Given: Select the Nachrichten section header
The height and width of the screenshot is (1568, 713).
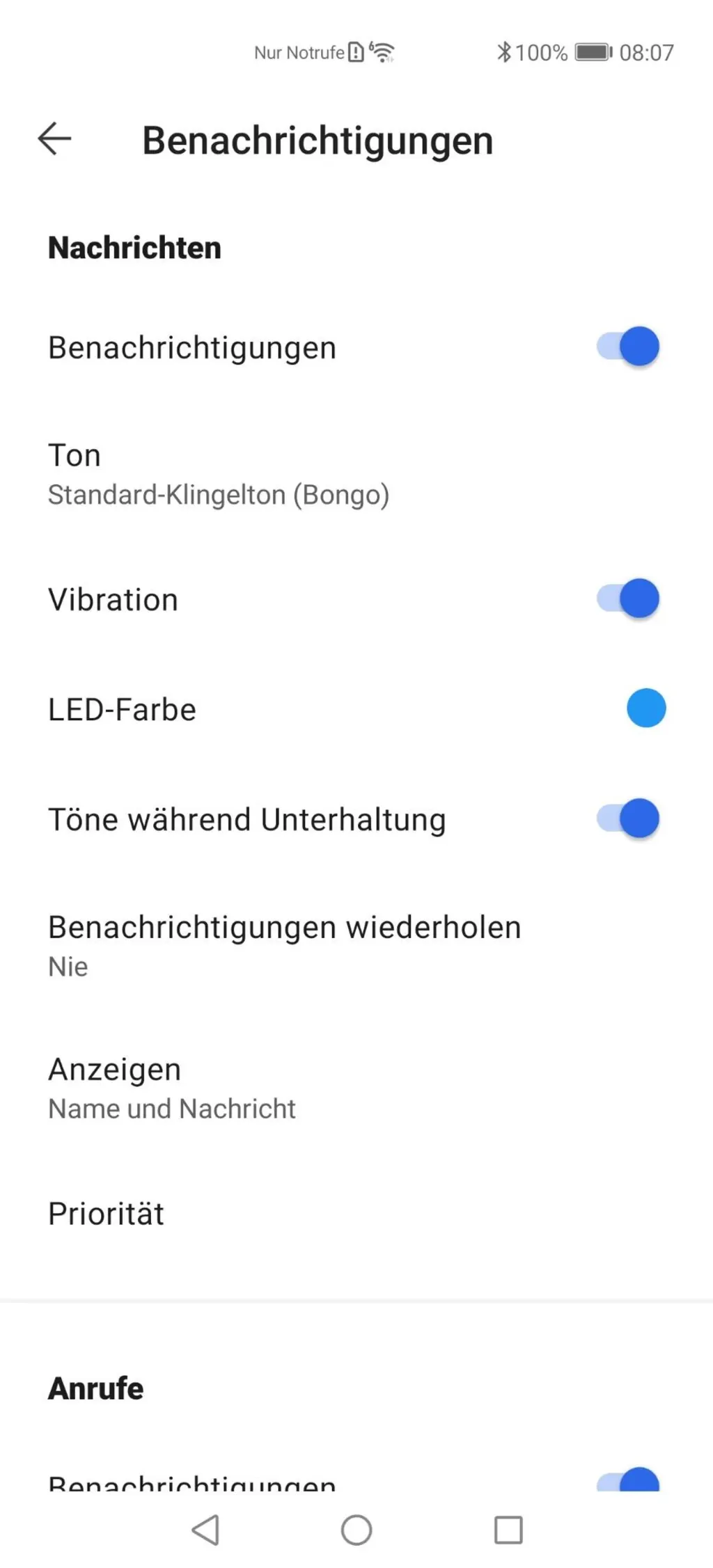Looking at the screenshot, I should [134, 246].
